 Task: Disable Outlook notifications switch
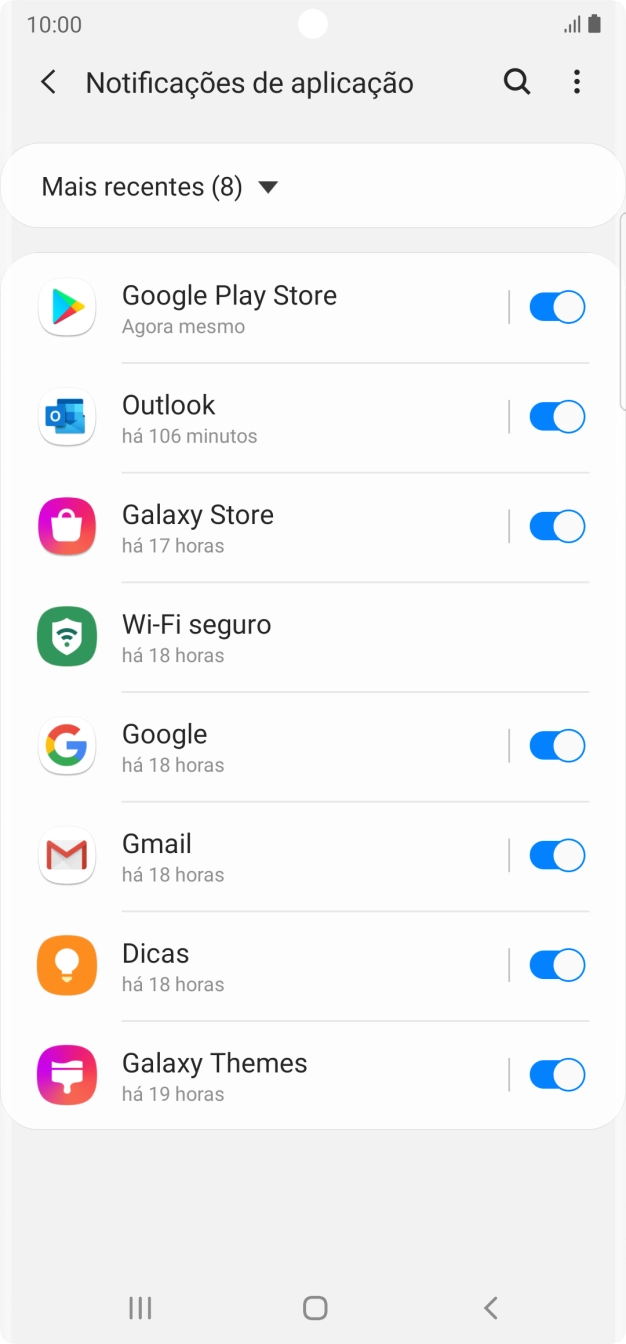pos(556,416)
